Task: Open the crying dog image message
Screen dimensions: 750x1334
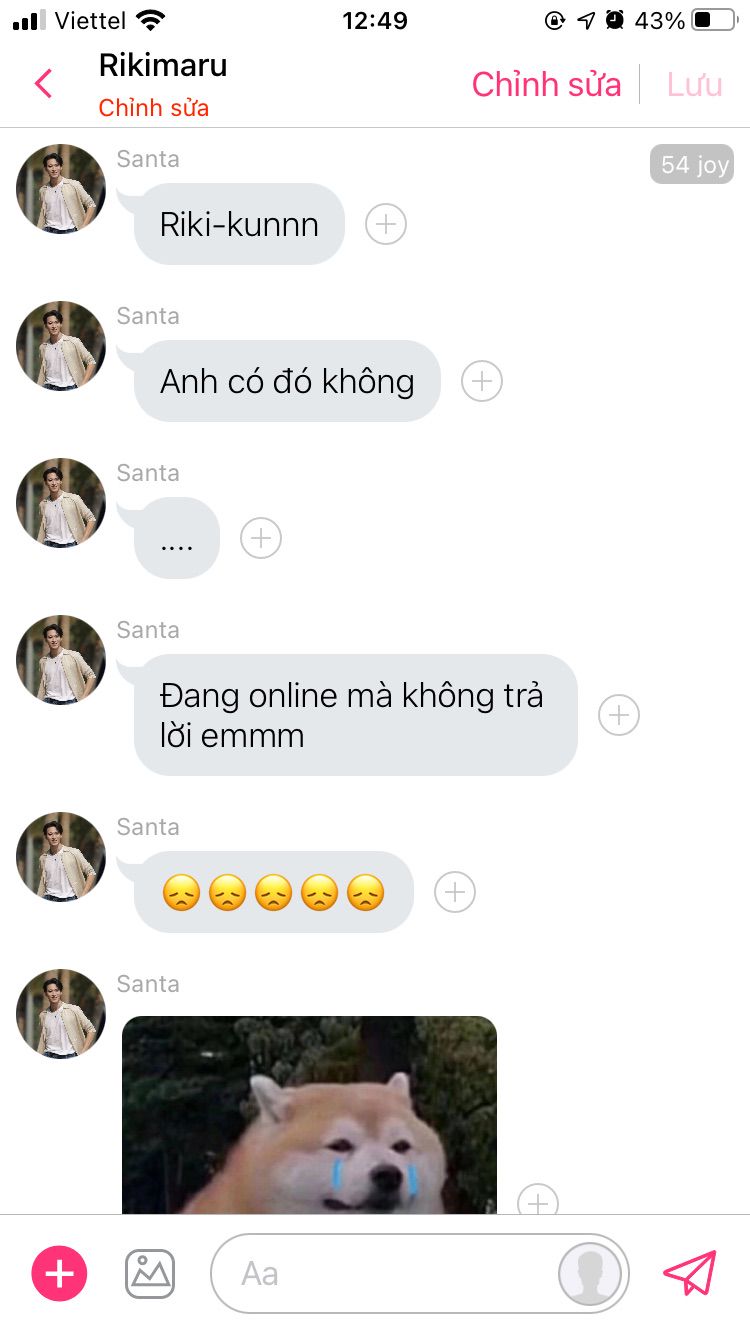Action: click(x=309, y=1114)
